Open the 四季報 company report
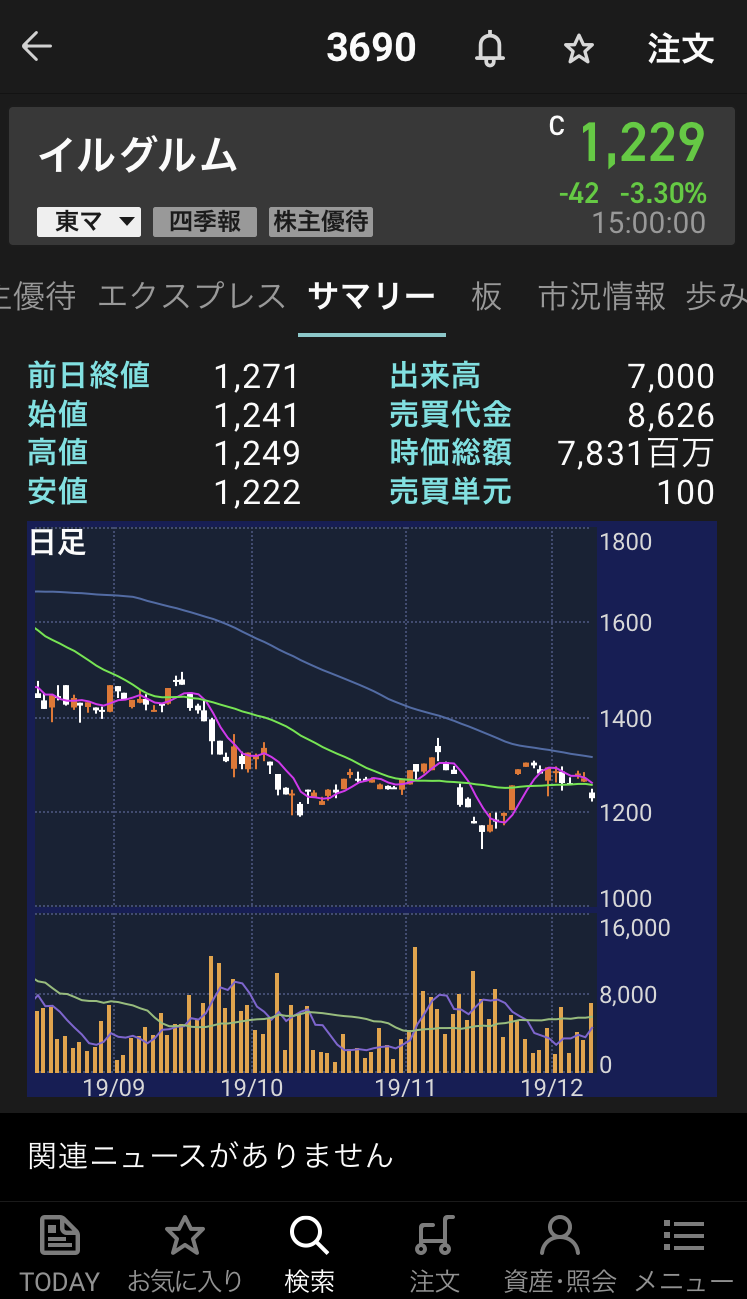This screenshot has height=1299, width=747. click(x=205, y=222)
